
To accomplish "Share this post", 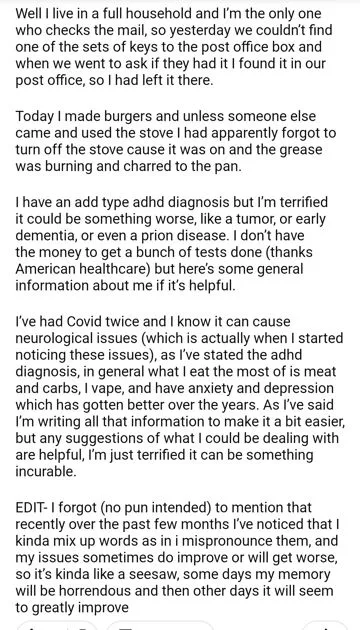I will click(325, 626).
